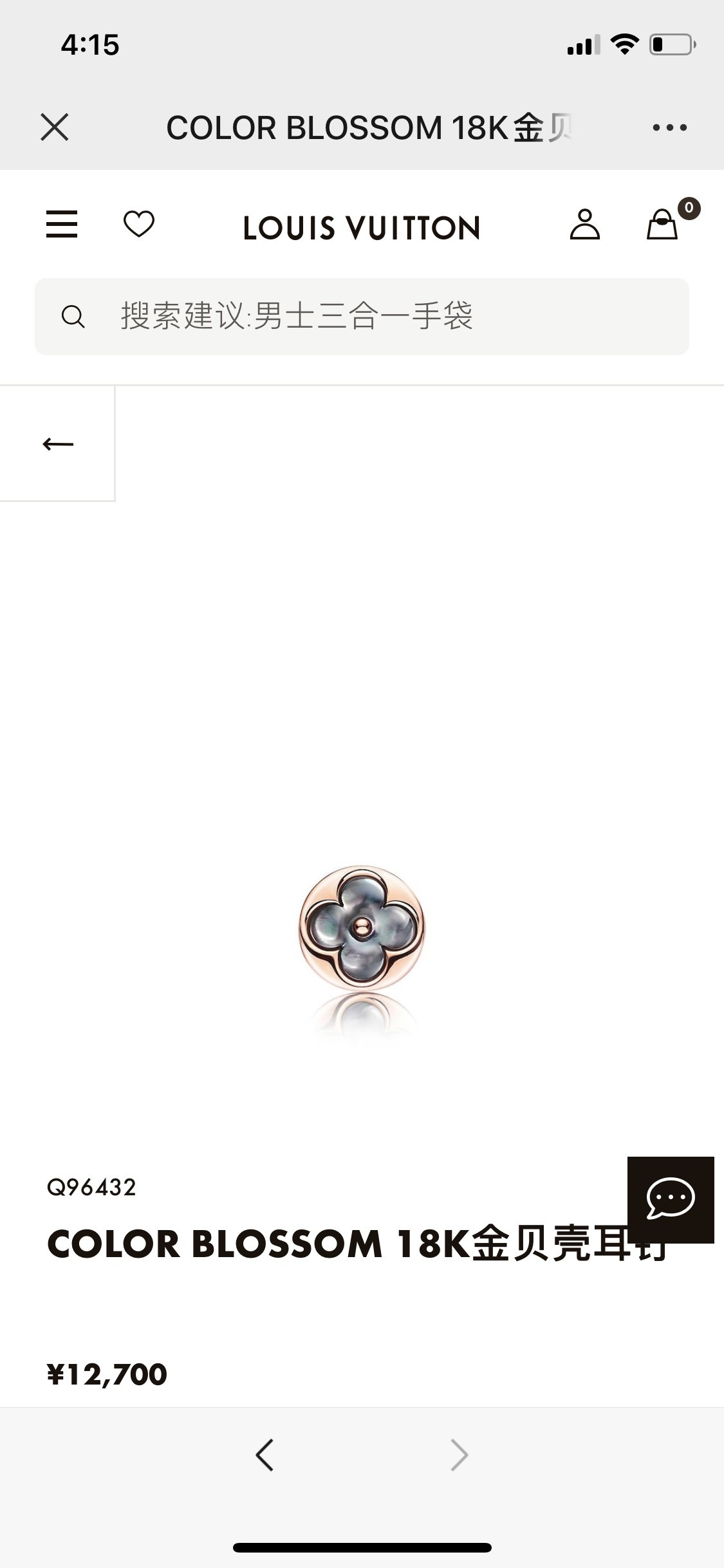Navigate back with the browser's bottom chevron
Viewport: 724px width, 1568px height.
tap(265, 1455)
